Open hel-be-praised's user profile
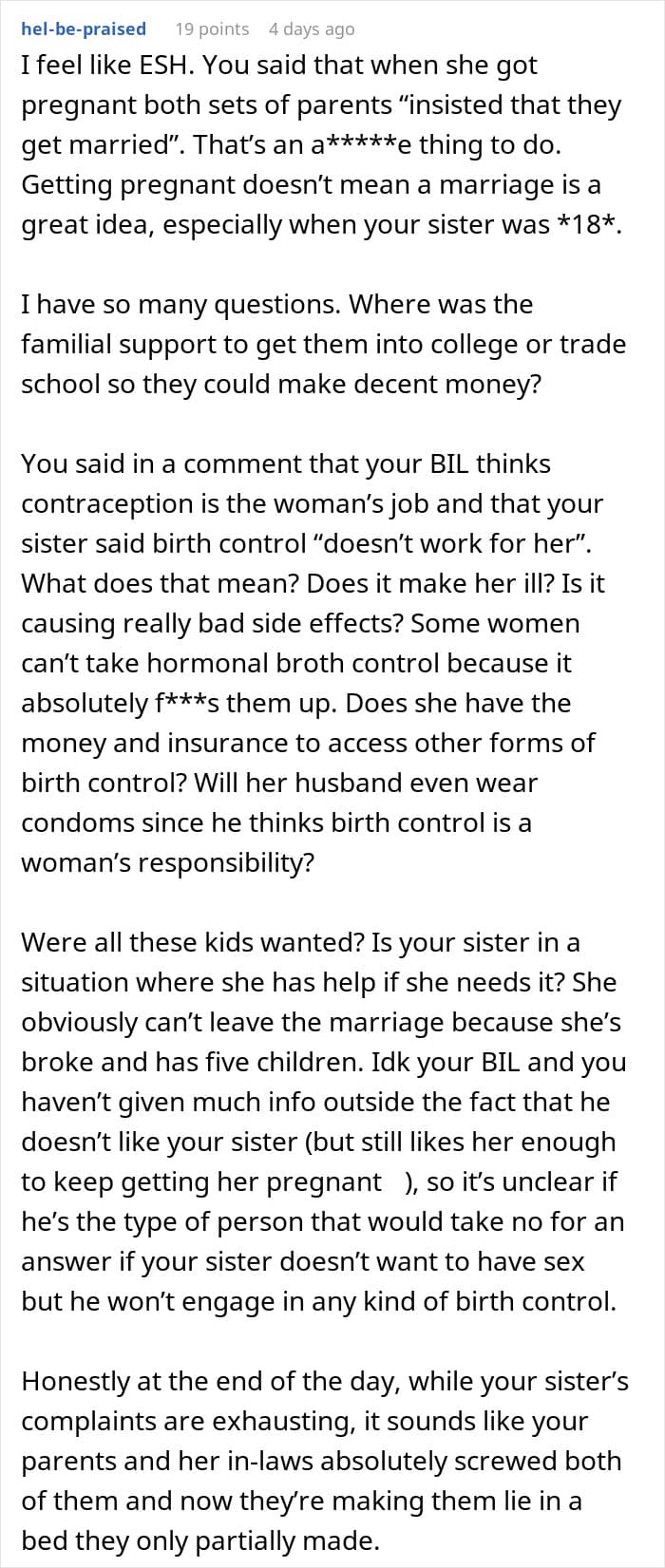 click(x=84, y=28)
